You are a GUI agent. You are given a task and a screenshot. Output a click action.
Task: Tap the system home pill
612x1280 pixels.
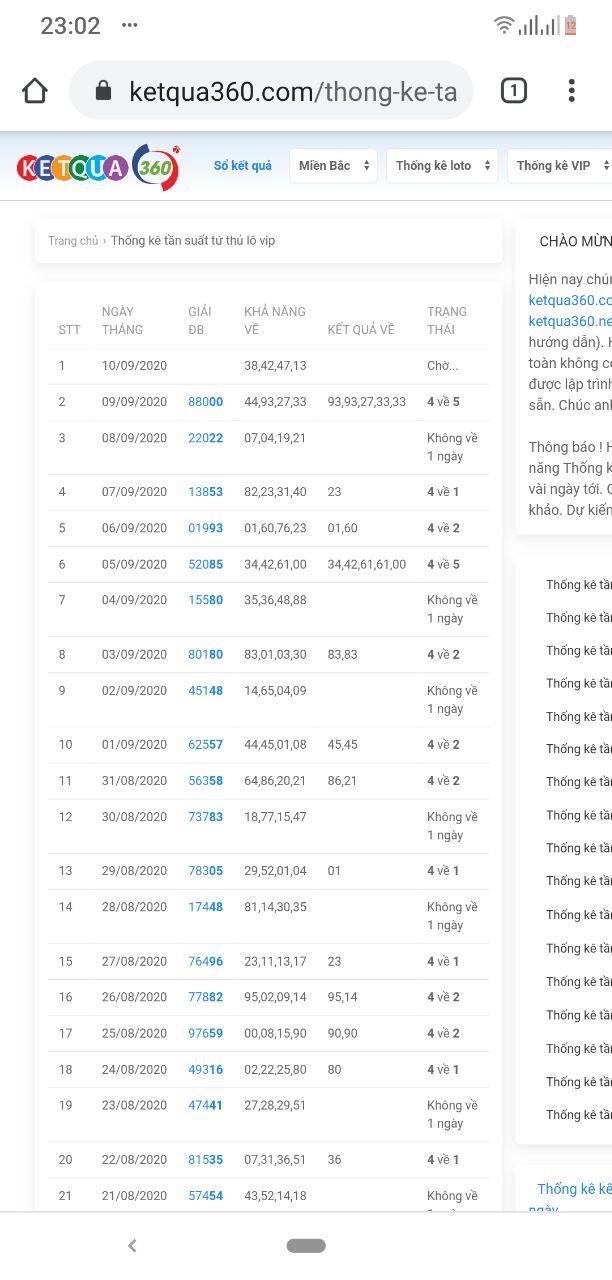[306, 1246]
